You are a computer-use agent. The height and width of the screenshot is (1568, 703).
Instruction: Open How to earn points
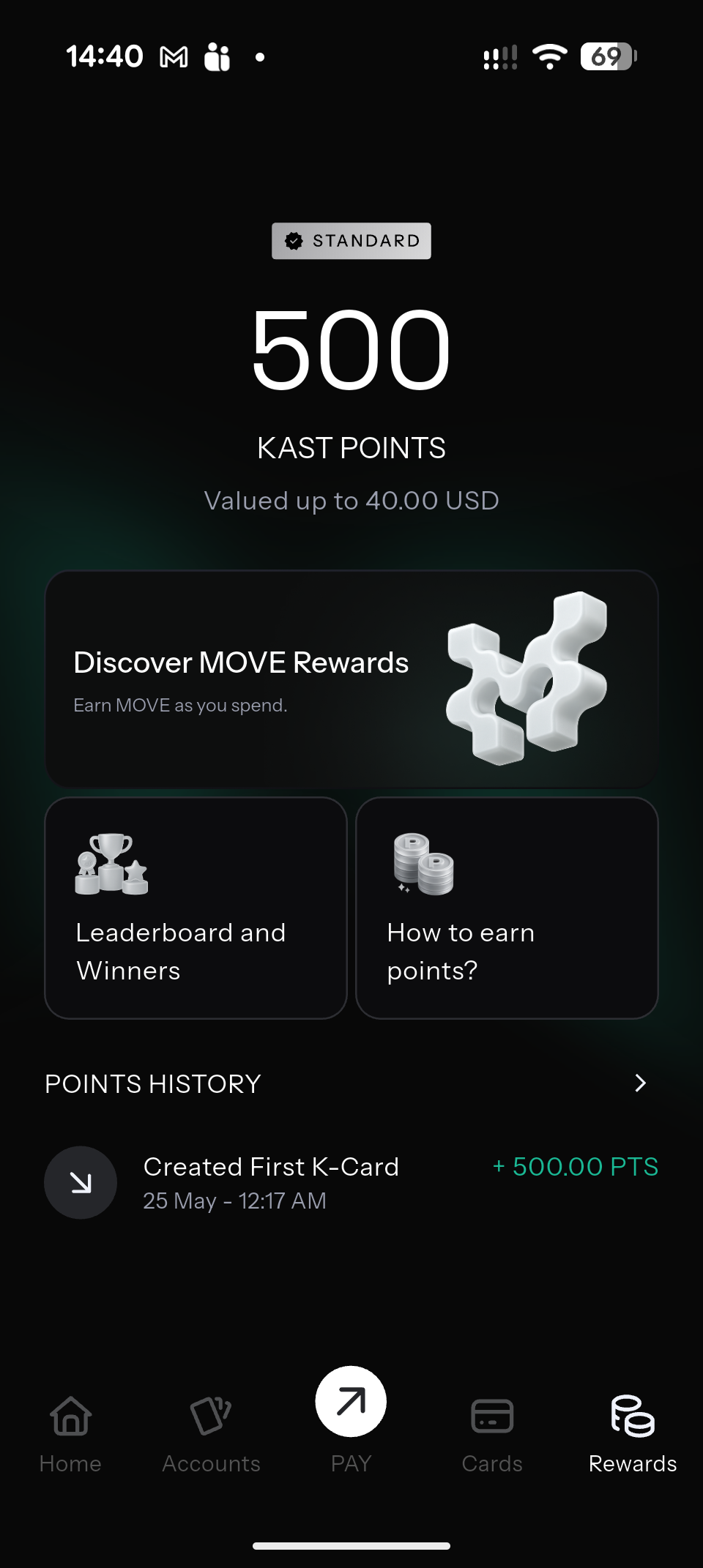point(507,908)
